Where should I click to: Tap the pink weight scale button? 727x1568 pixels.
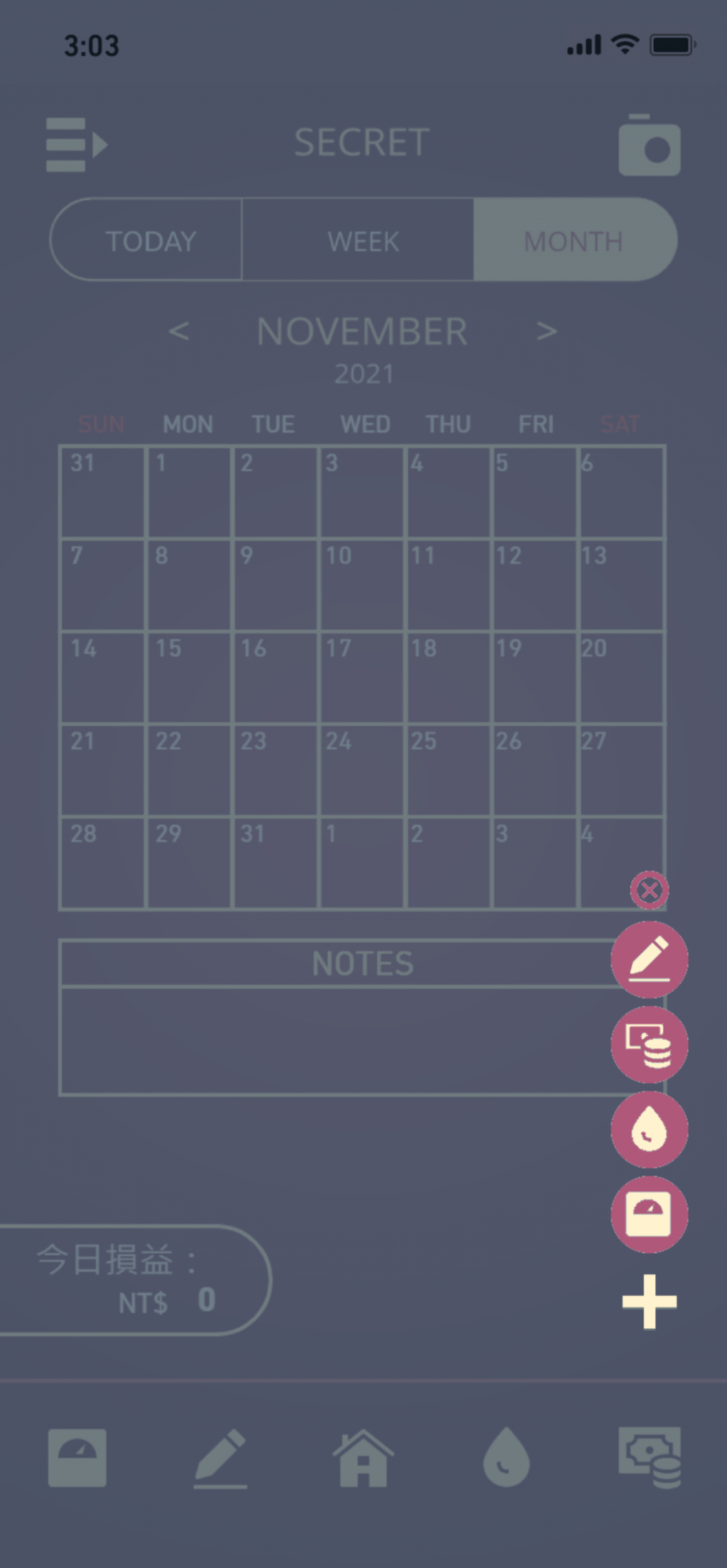click(x=649, y=1214)
